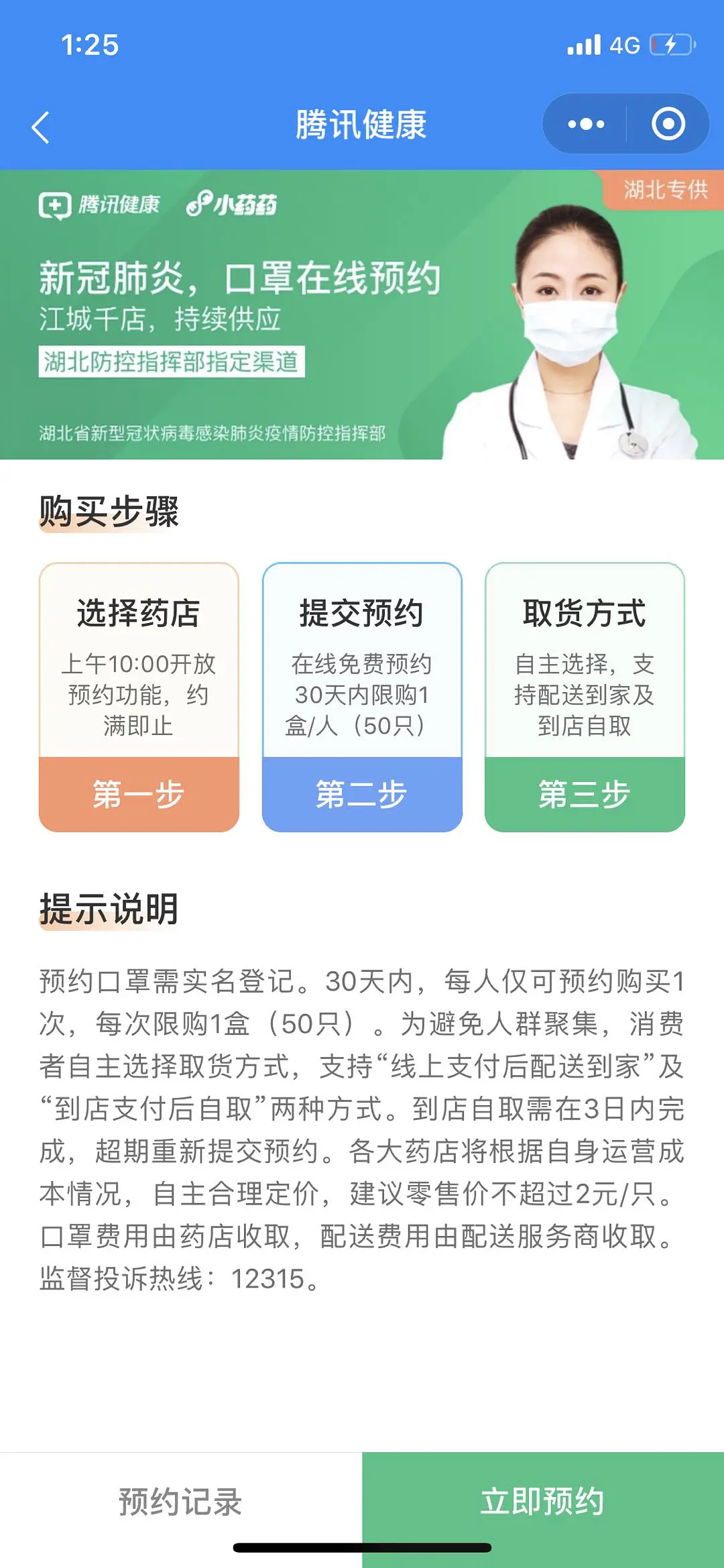Open 预约记录 reservation records
Viewport: 724px width, 1568px height.
click(x=181, y=1502)
